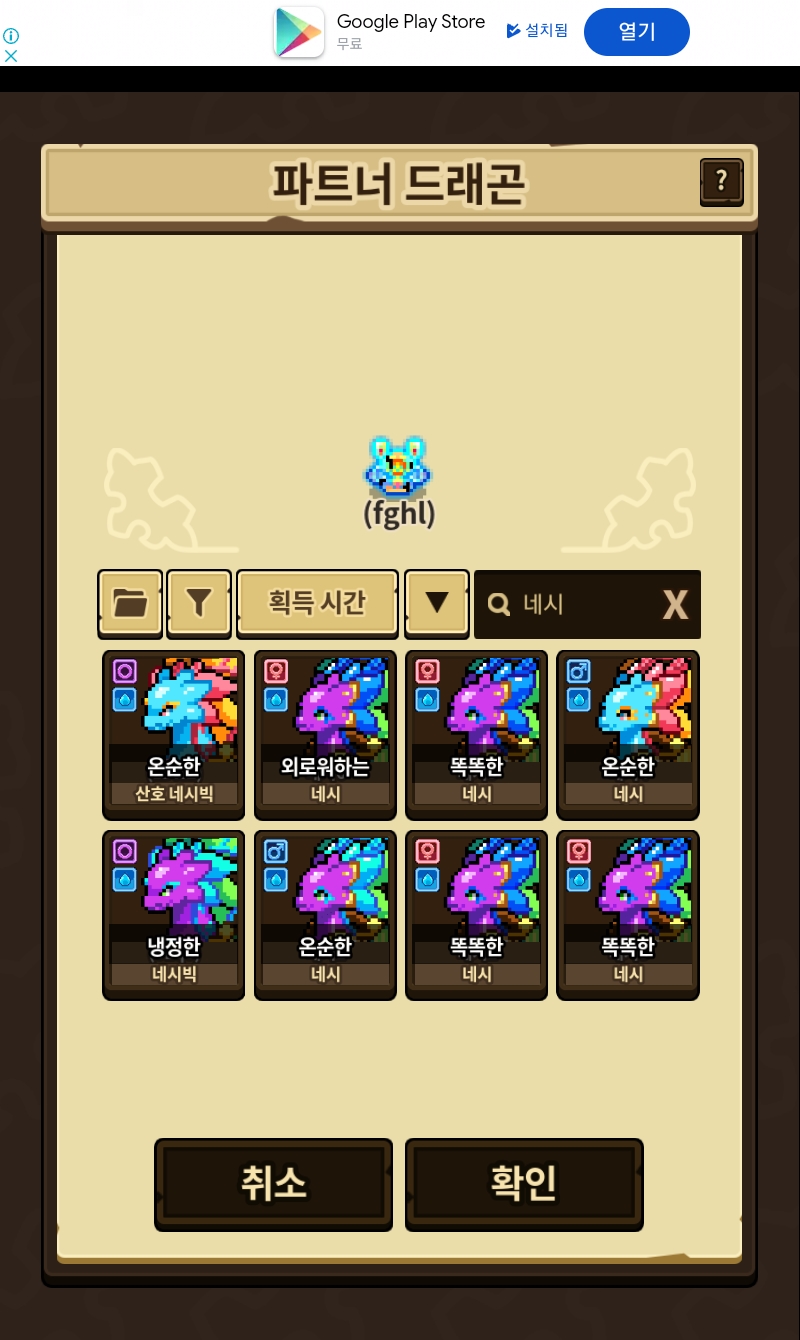Open the folder icon button
Screen dimensions: 800x1340
click(130, 603)
